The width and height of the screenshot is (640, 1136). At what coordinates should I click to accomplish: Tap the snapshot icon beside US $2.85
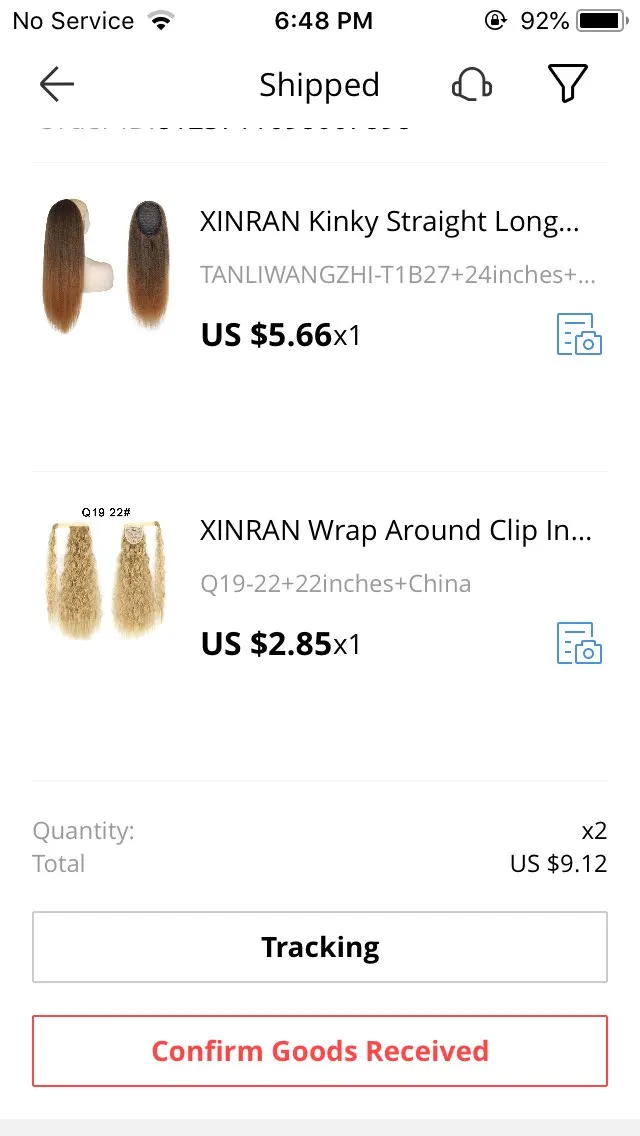579,643
